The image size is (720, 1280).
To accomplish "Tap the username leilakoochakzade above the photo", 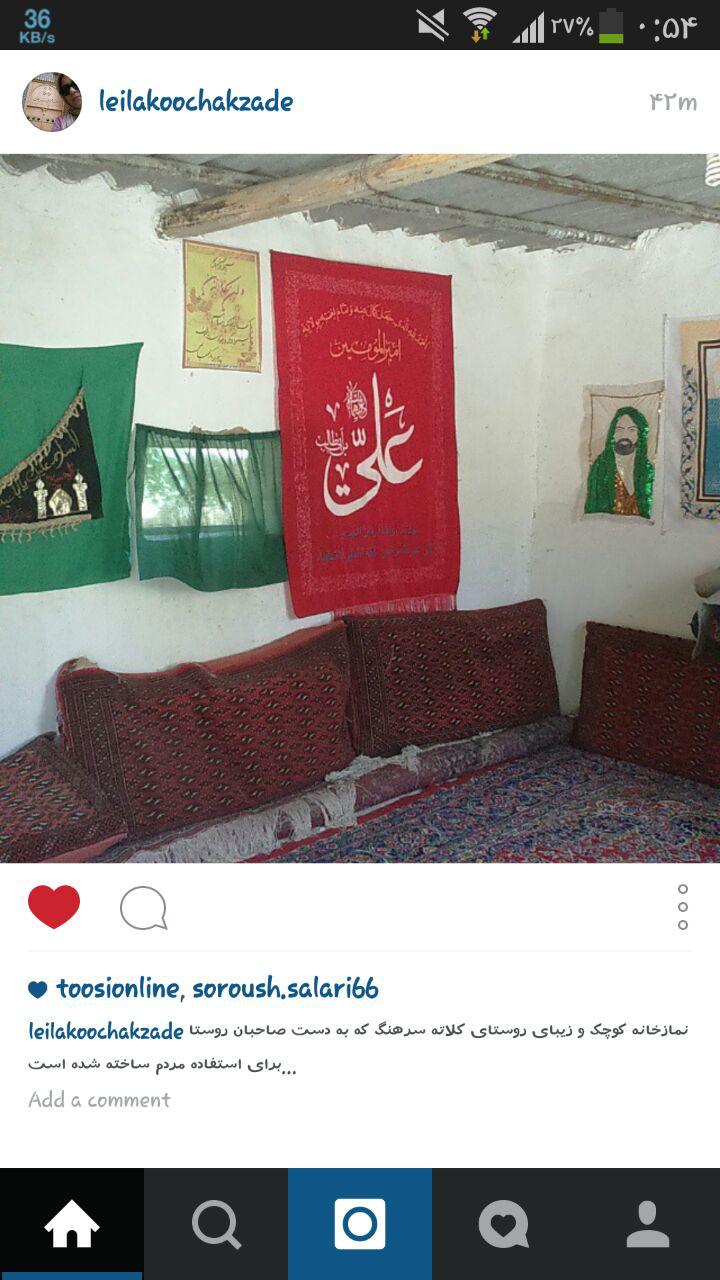I will click(x=194, y=101).
